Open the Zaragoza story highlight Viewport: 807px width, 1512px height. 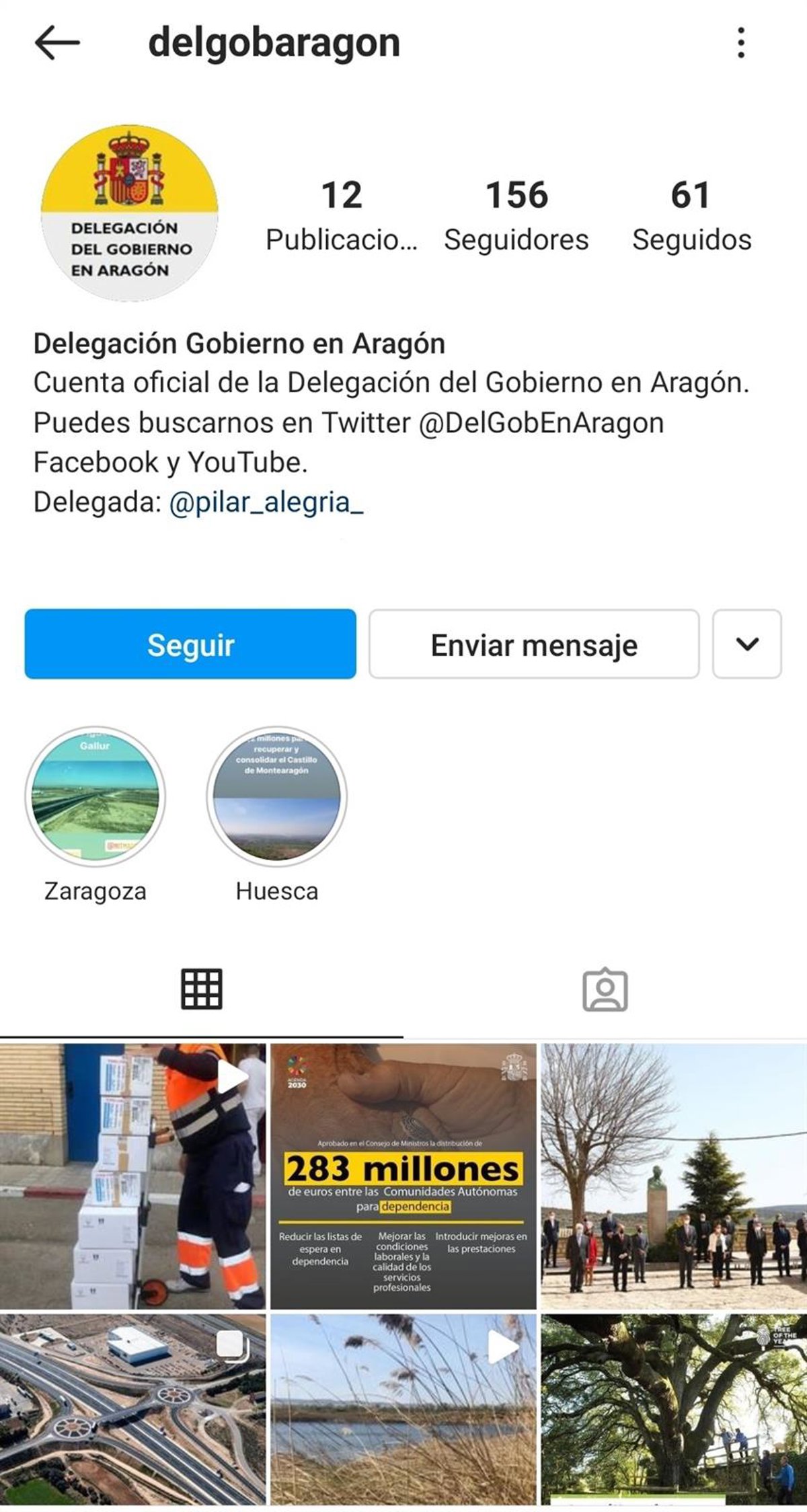(x=95, y=796)
